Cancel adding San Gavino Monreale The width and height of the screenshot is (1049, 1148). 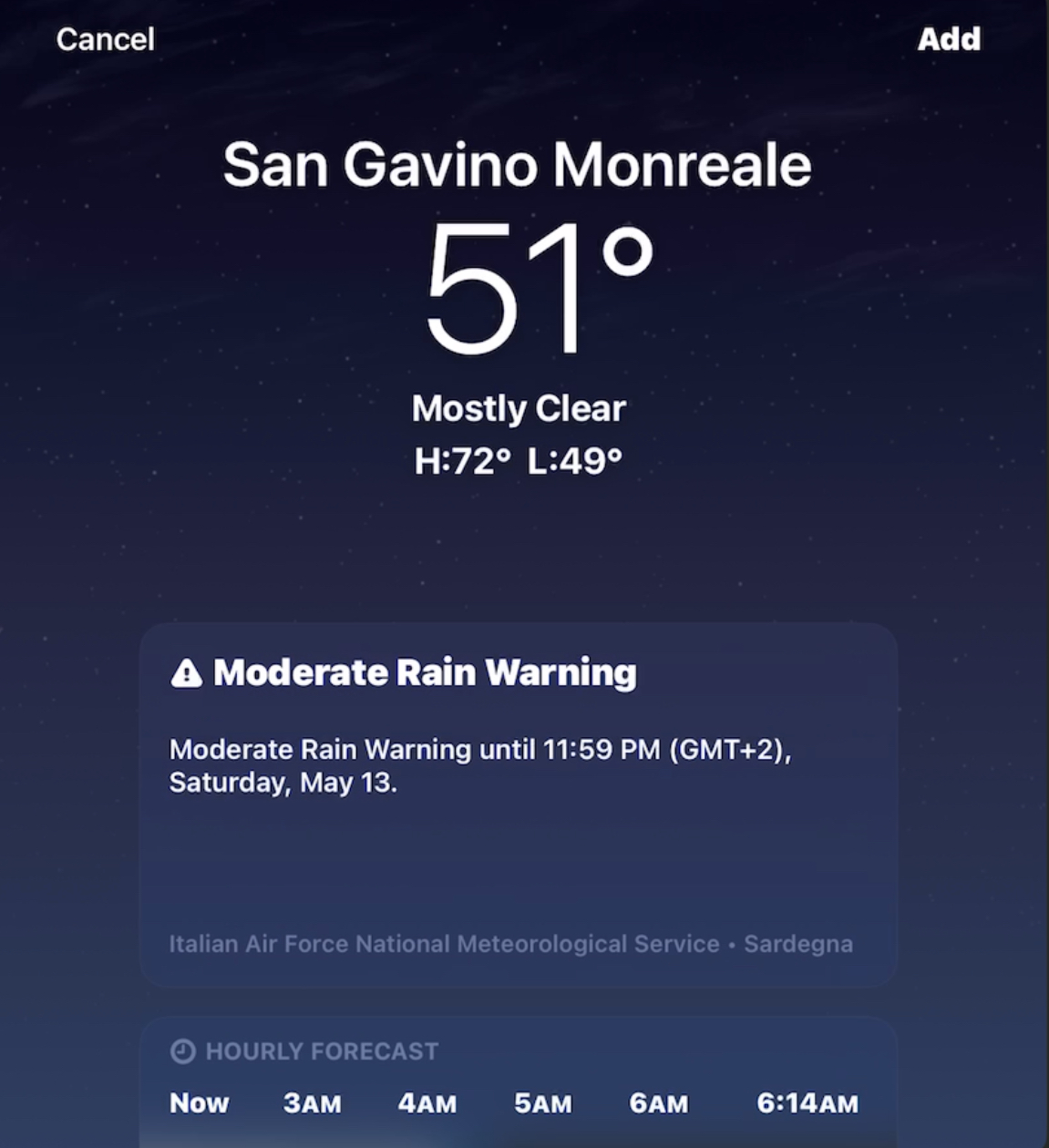[x=105, y=39]
